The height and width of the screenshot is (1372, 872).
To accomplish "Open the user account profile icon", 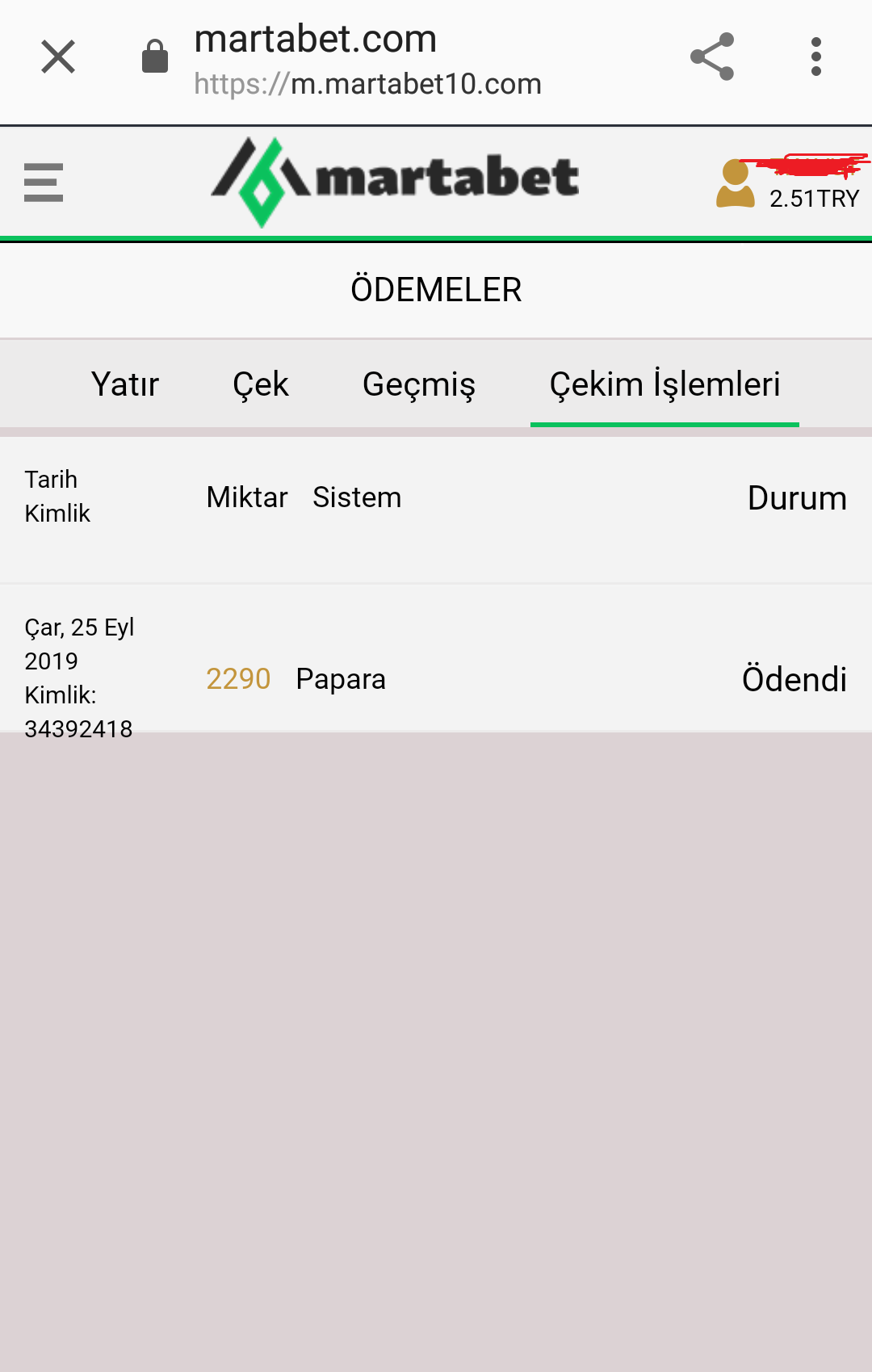I will [735, 184].
